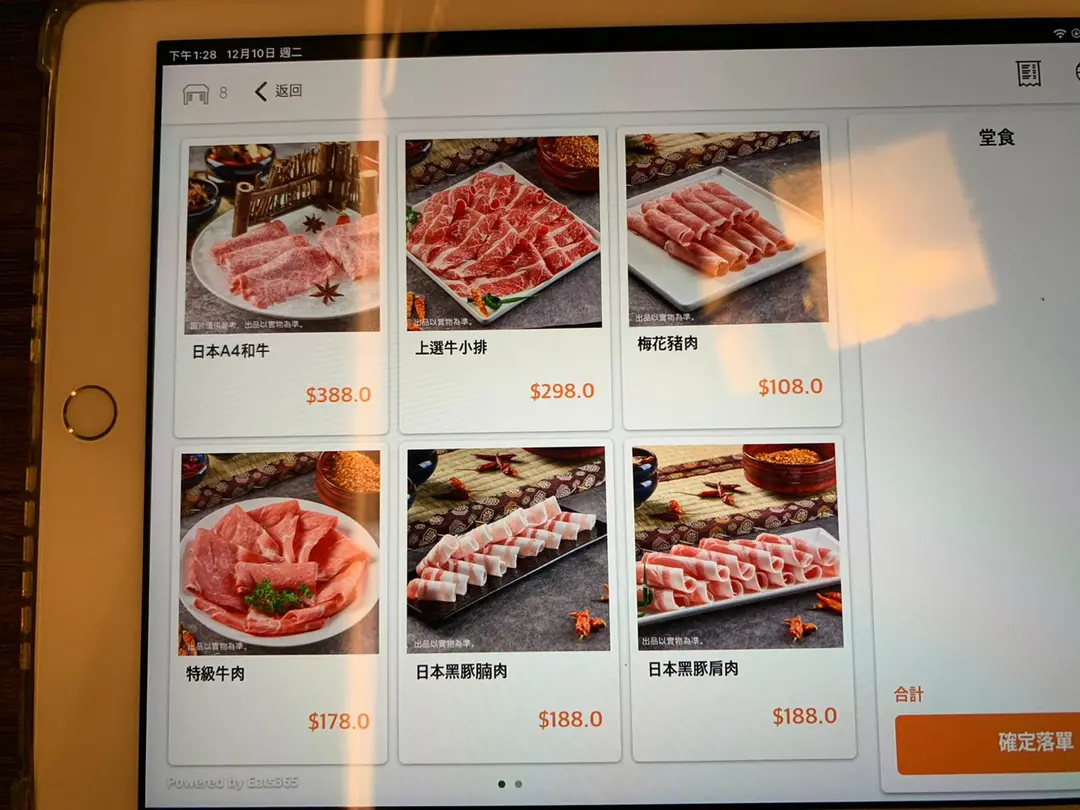This screenshot has height=810, width=1080.
Task: Confirm the order with 確定落單
Action: (988, 742)
